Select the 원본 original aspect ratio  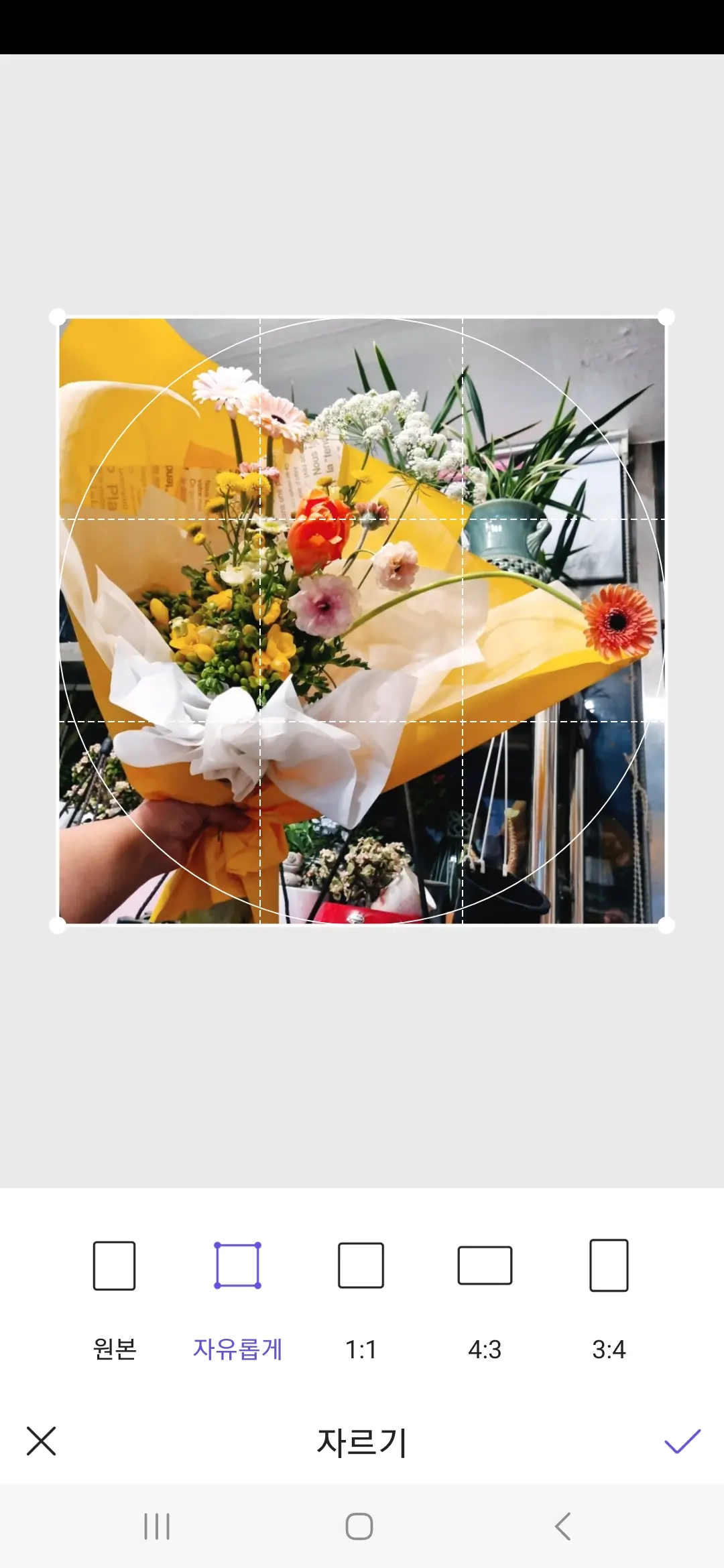[x=114, y=1297]
